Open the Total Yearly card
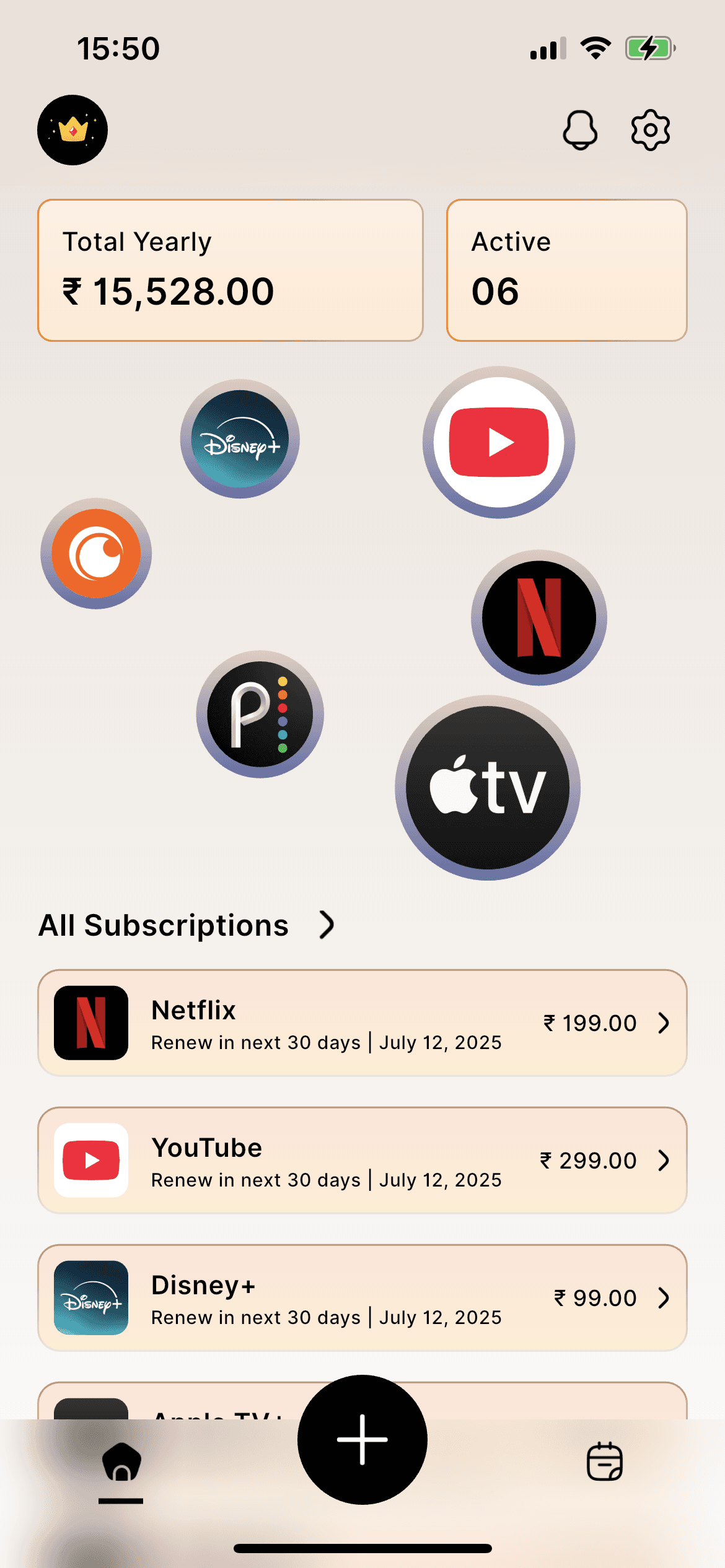 231,270
